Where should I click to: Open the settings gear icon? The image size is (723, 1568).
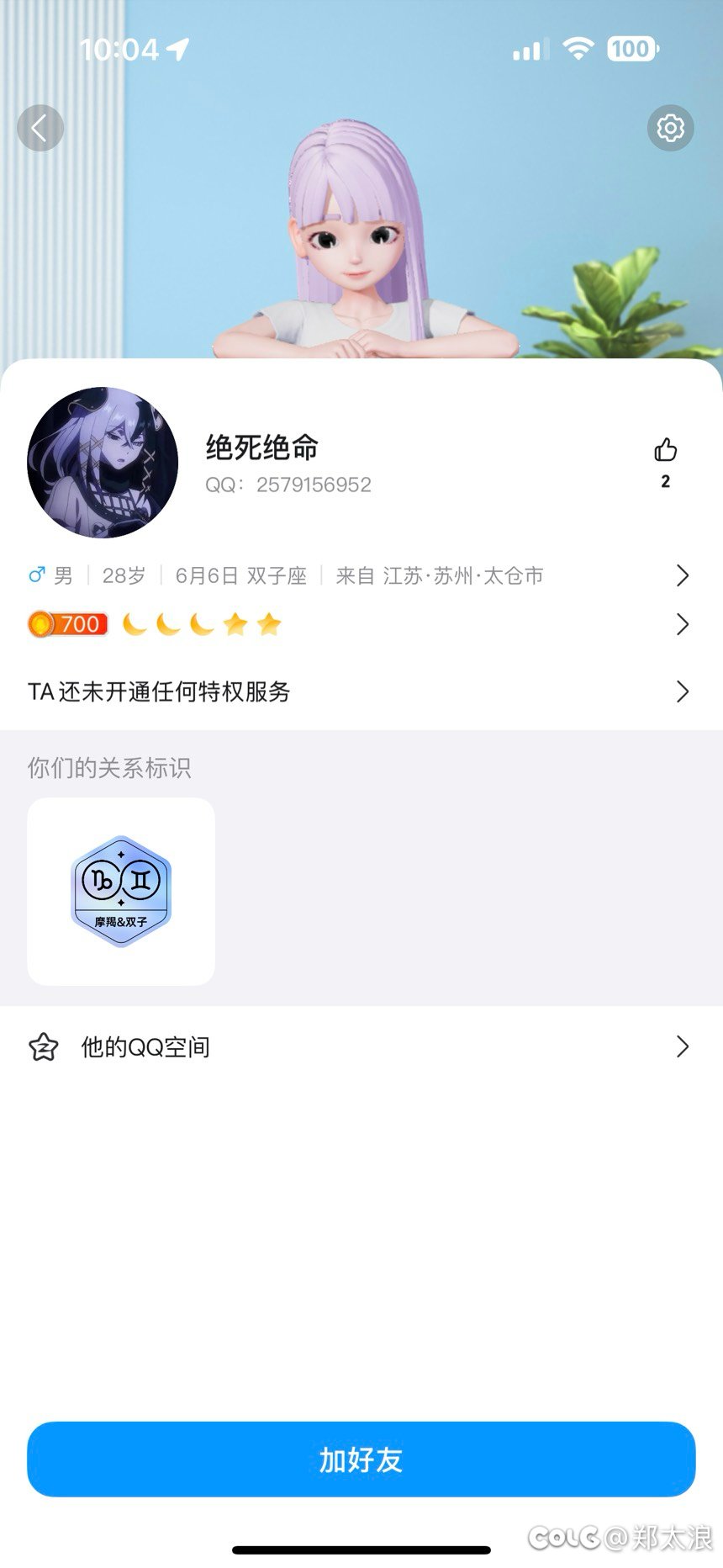click(x=670, y=129)
